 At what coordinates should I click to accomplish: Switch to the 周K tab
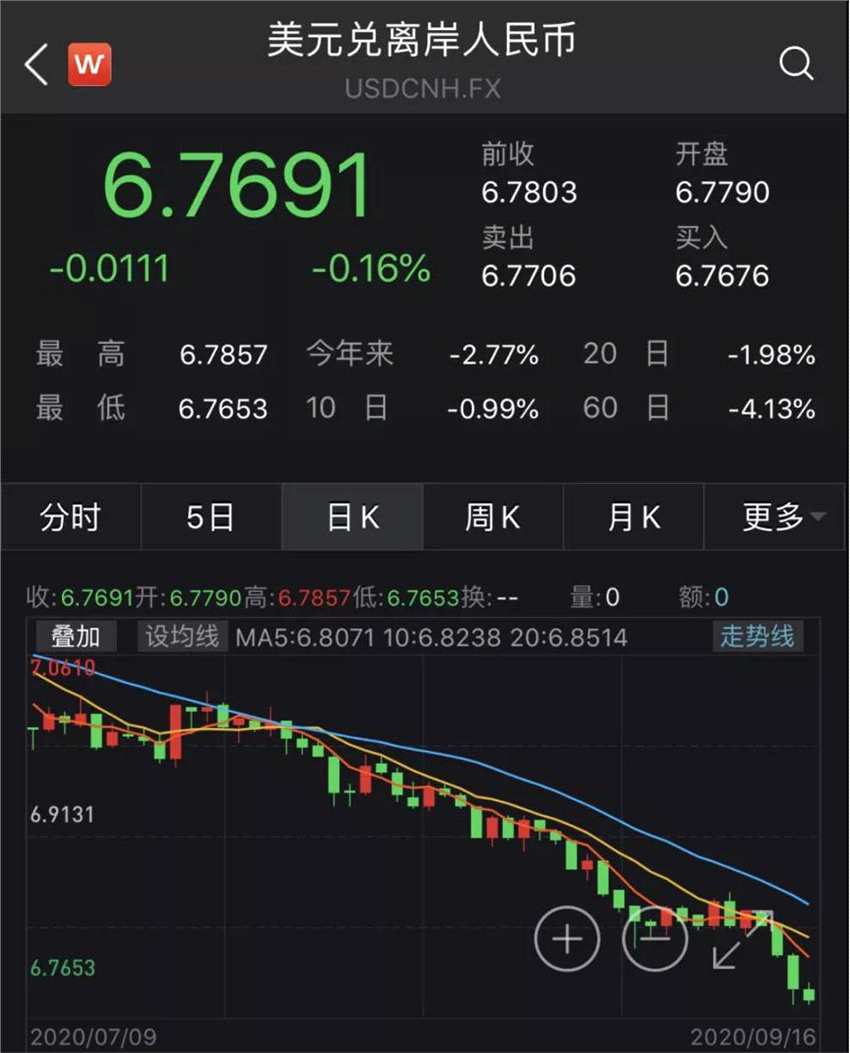[x=493, y=517]
